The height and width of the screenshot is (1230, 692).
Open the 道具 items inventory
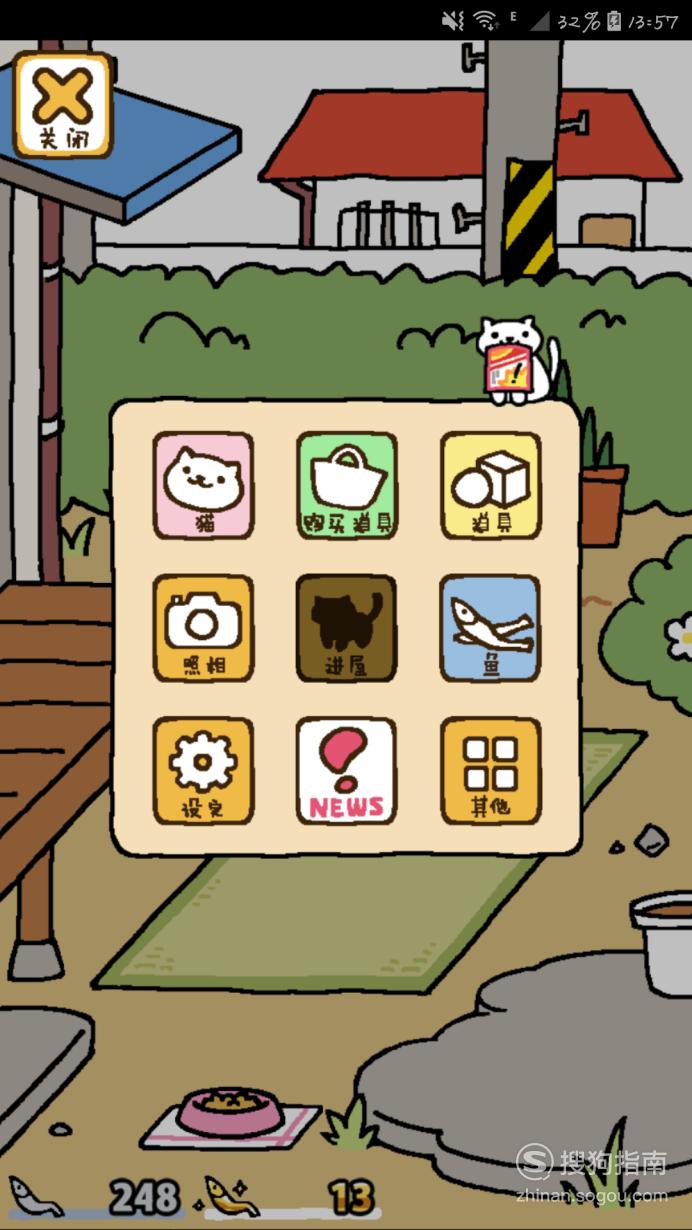[490, 485]
